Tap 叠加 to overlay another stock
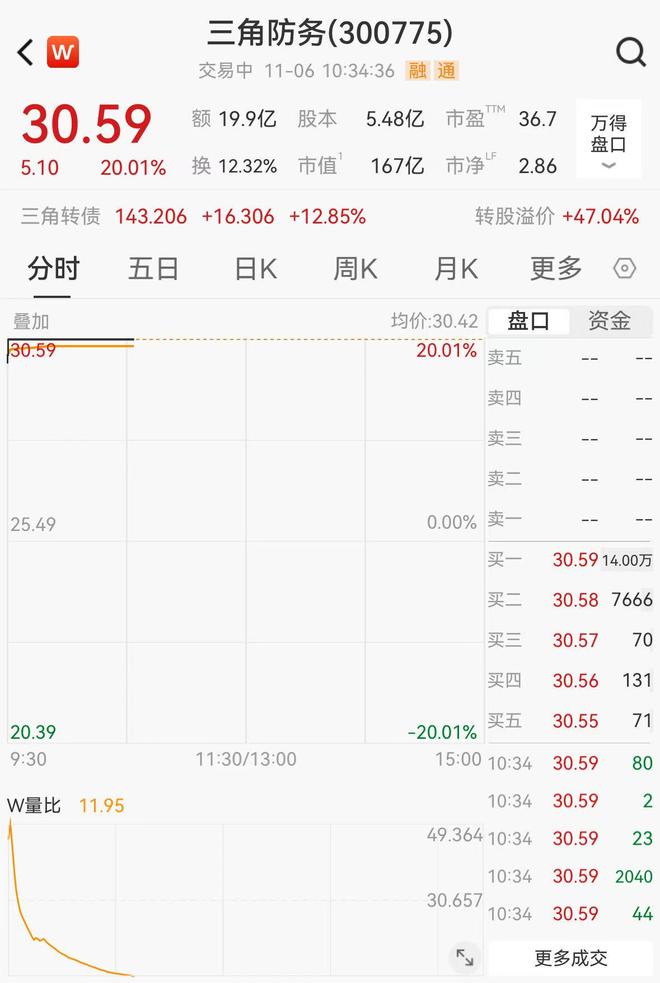 pyautogui.click(x=31, y=321)
